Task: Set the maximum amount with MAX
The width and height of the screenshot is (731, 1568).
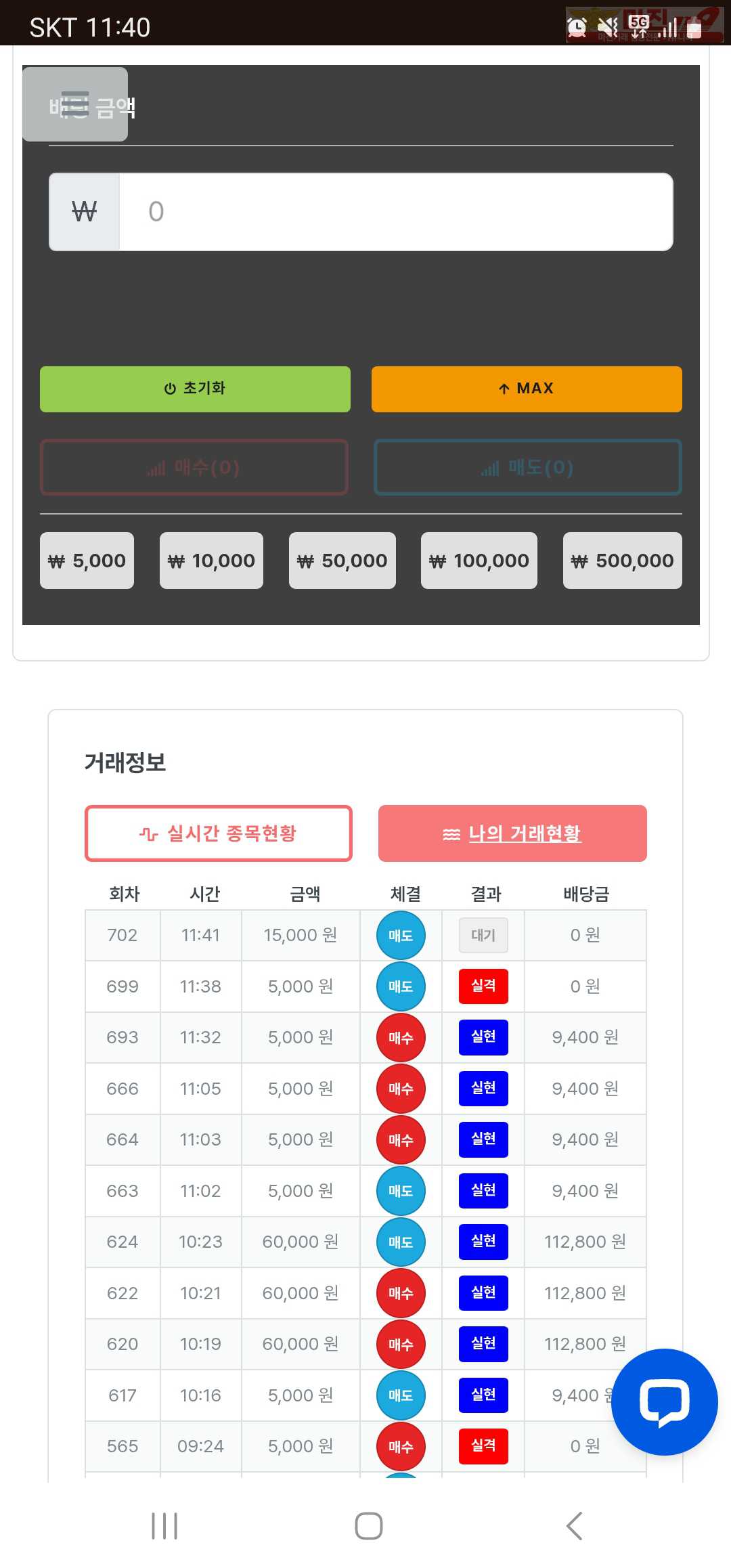Action: click(x=527, y=389)
